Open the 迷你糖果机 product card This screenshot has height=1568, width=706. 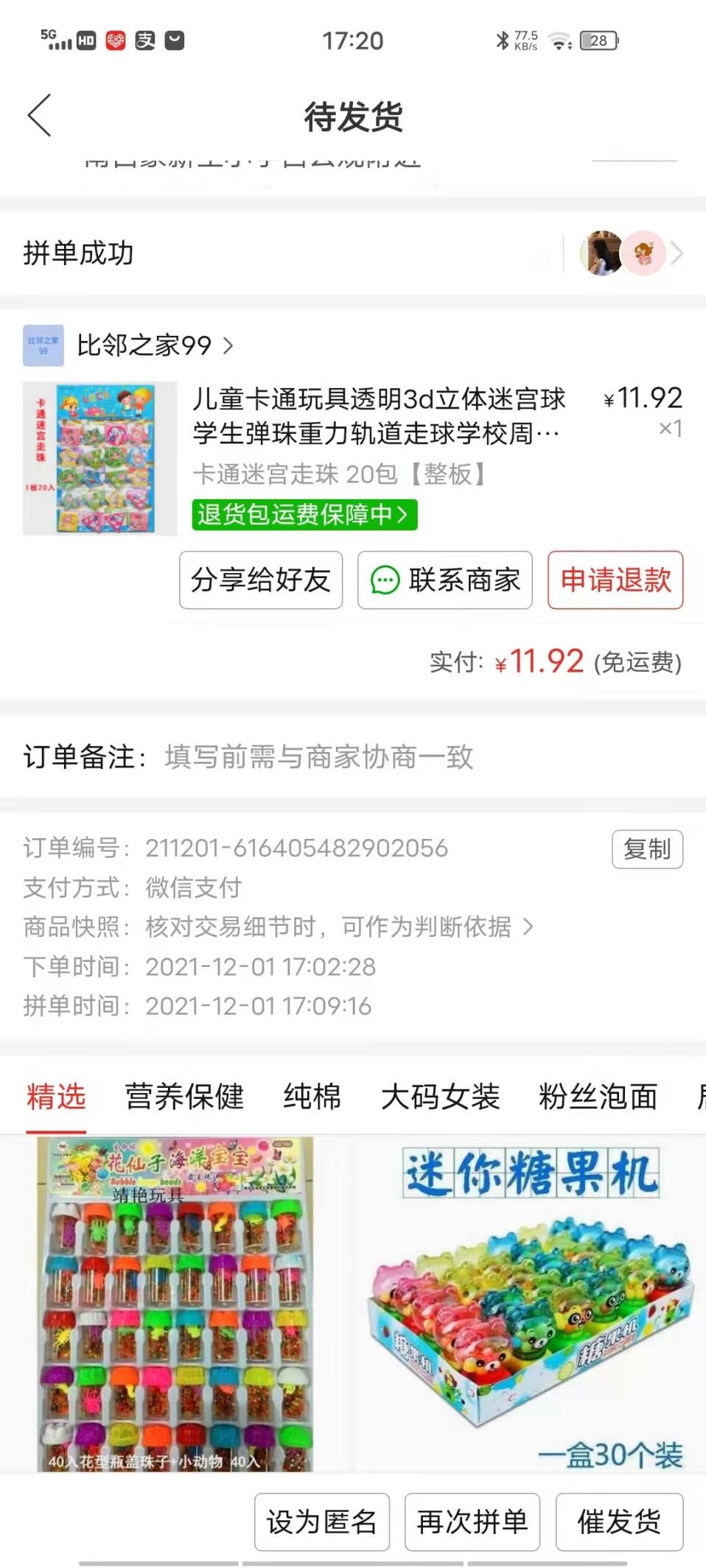[x=530, y=1304]
